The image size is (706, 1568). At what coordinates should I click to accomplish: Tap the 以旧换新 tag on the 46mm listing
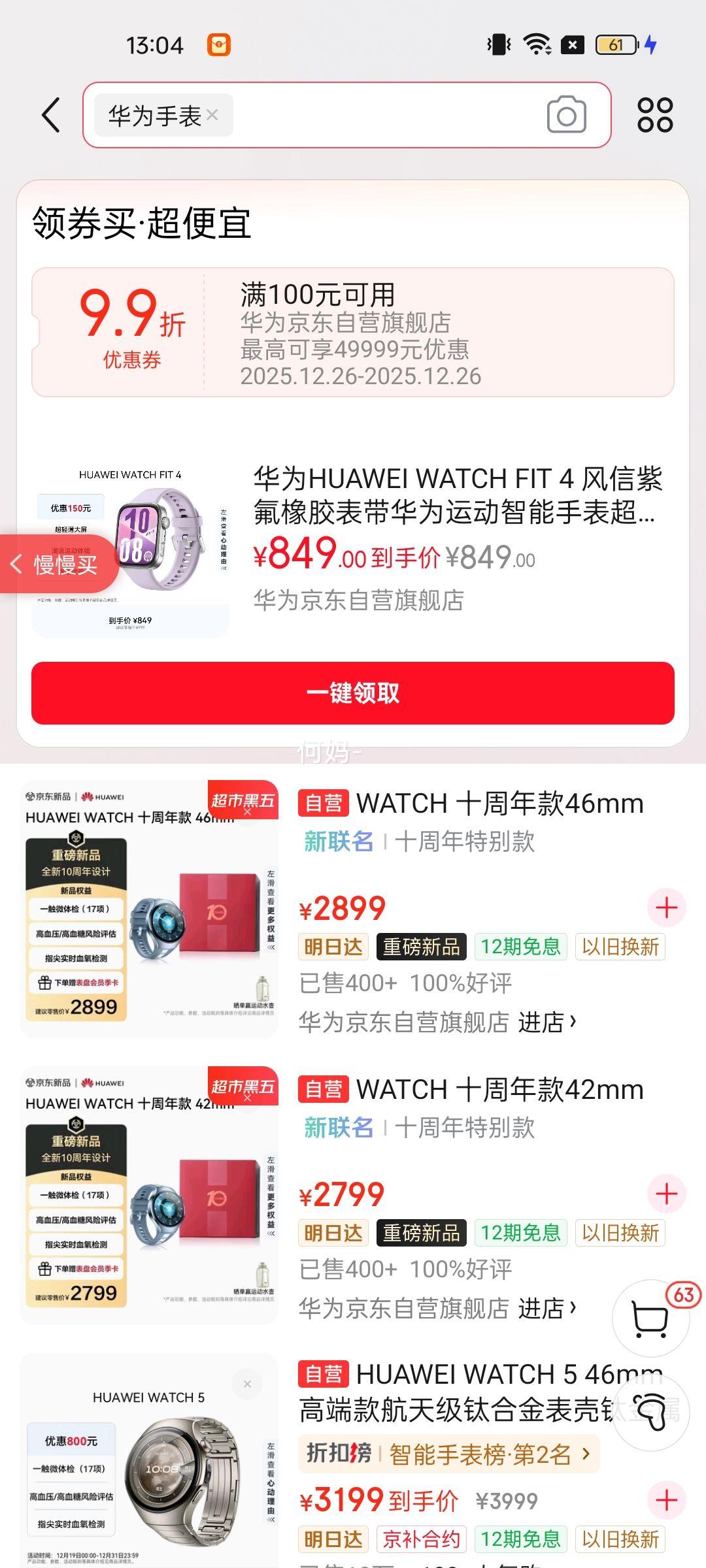pyautogui.click(x=620, y=947)
